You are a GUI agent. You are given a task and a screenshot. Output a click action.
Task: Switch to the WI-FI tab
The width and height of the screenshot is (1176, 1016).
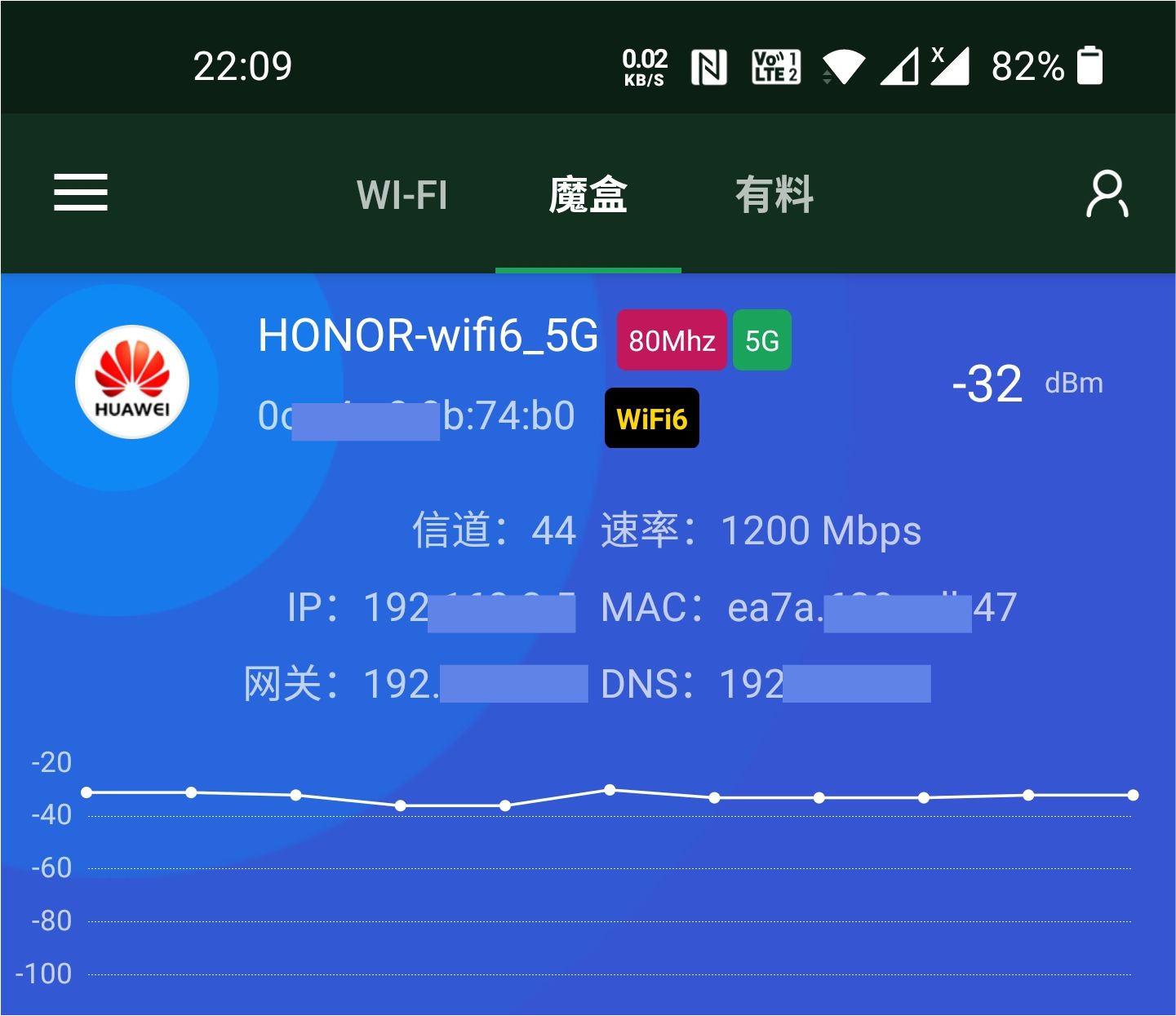pyautogui.click(x=402, y=195)
